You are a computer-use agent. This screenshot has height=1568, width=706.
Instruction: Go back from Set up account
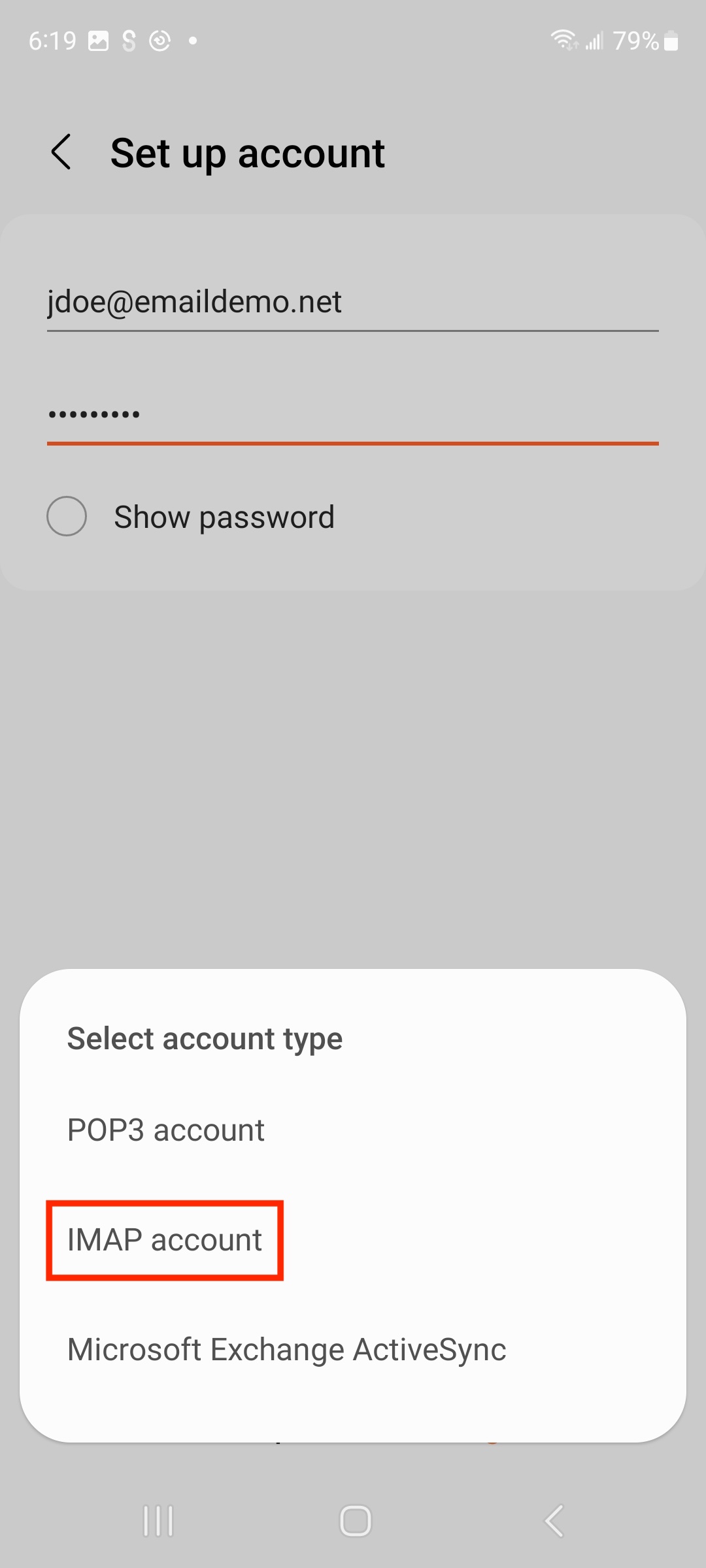61,152
